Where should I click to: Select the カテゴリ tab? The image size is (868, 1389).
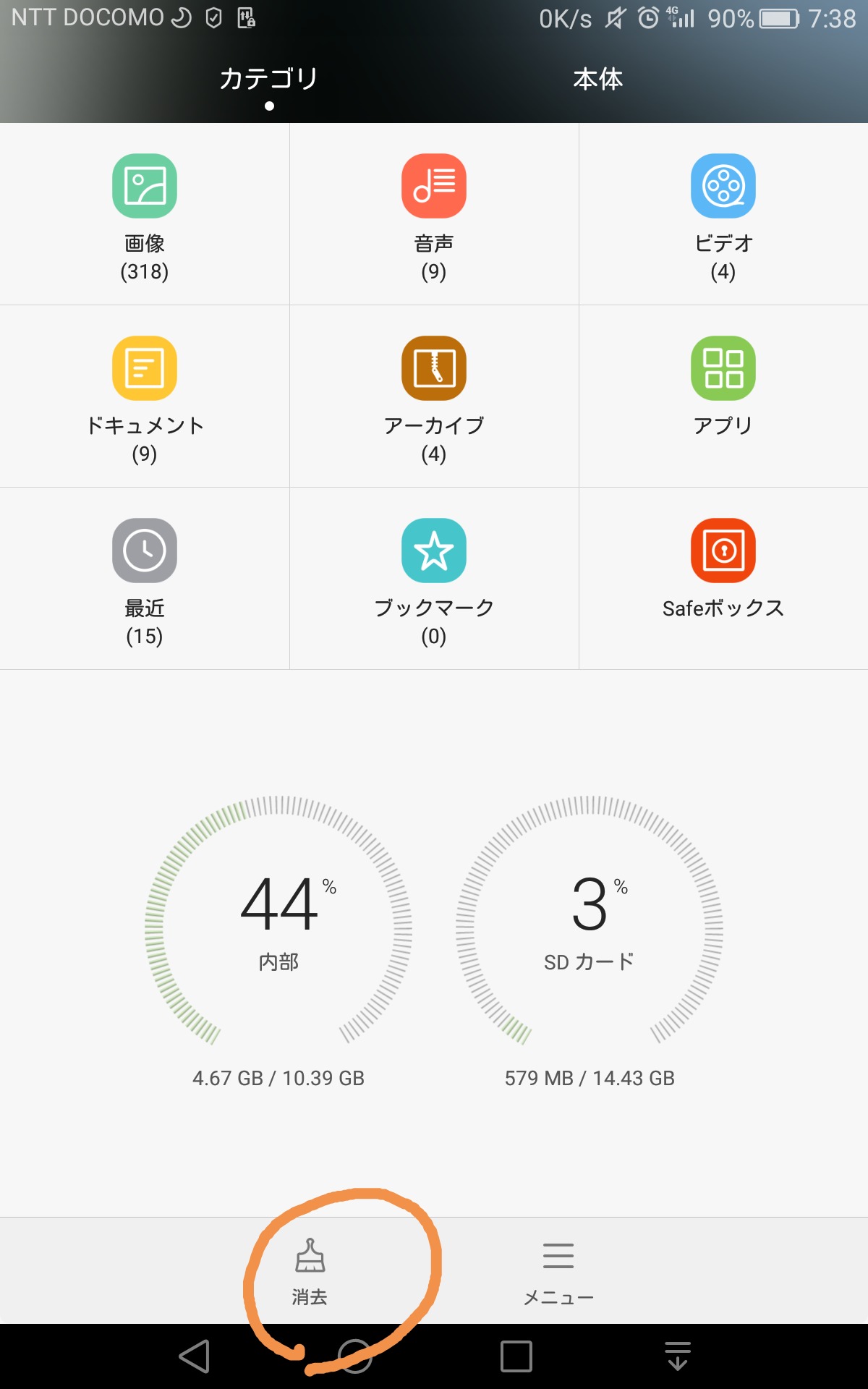pyautogui.click(x=269, y=79)
